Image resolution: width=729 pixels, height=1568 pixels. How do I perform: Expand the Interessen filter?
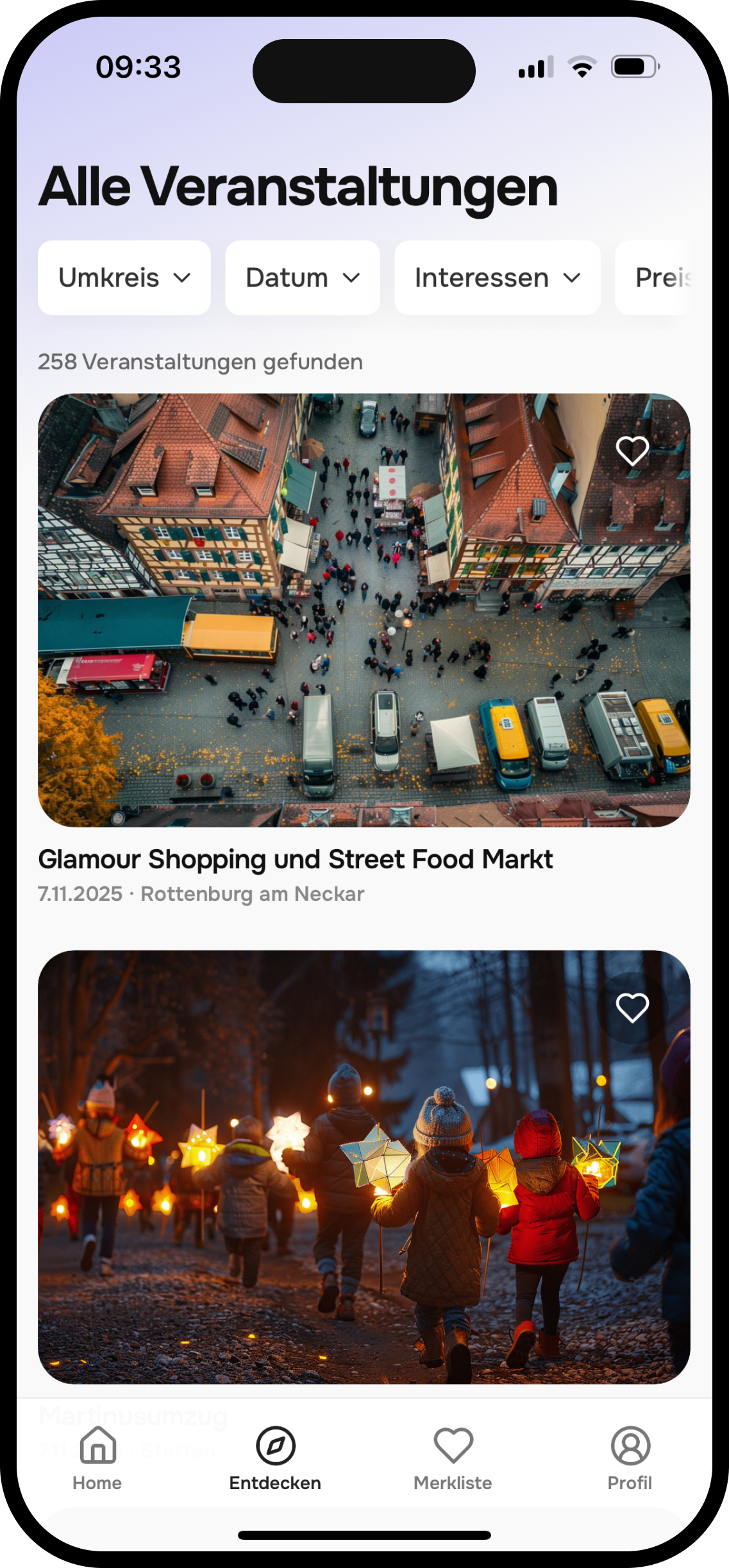click(497, 278)
